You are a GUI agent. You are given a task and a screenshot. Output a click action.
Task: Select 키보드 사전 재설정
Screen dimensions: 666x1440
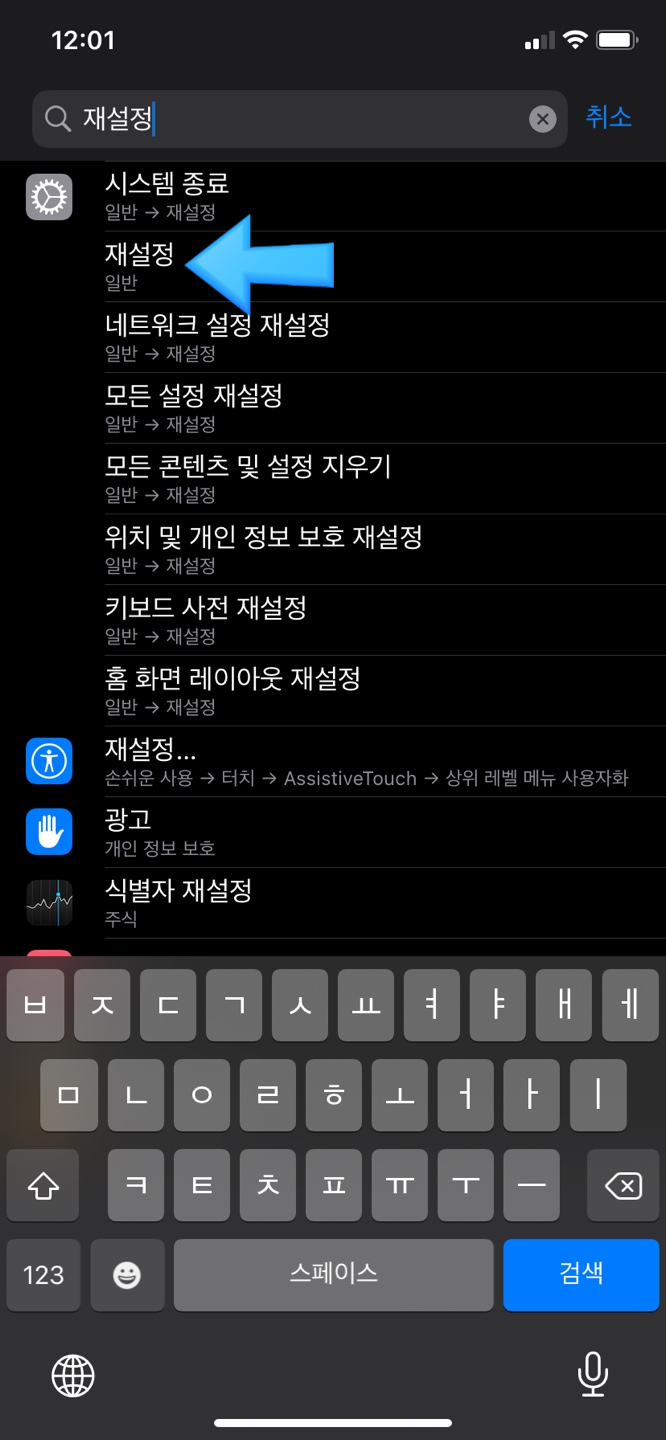point(385,621)
